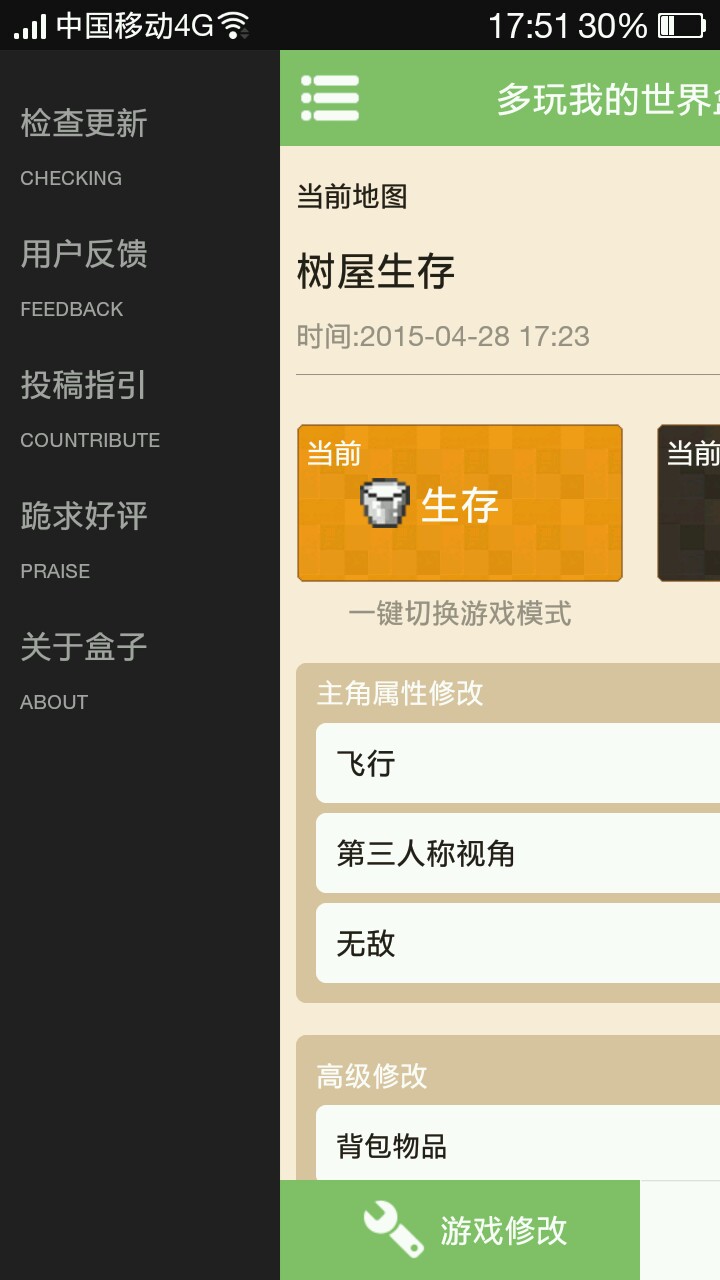Tap the dark game mode card beside 生存

689,503
